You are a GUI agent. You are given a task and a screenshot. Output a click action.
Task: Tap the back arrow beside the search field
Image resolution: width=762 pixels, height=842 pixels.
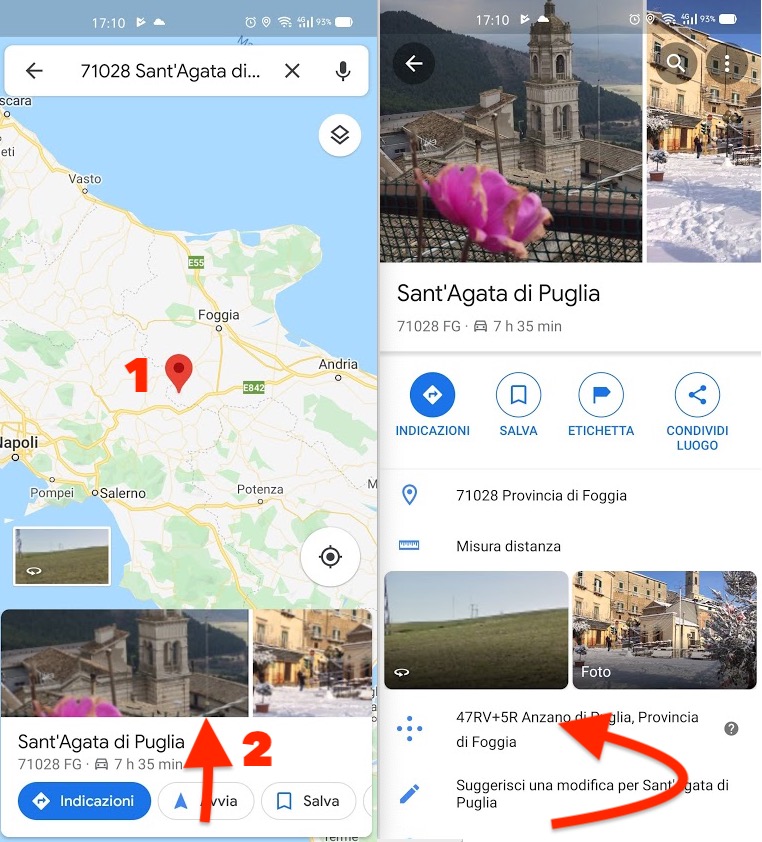click(33, 70)
